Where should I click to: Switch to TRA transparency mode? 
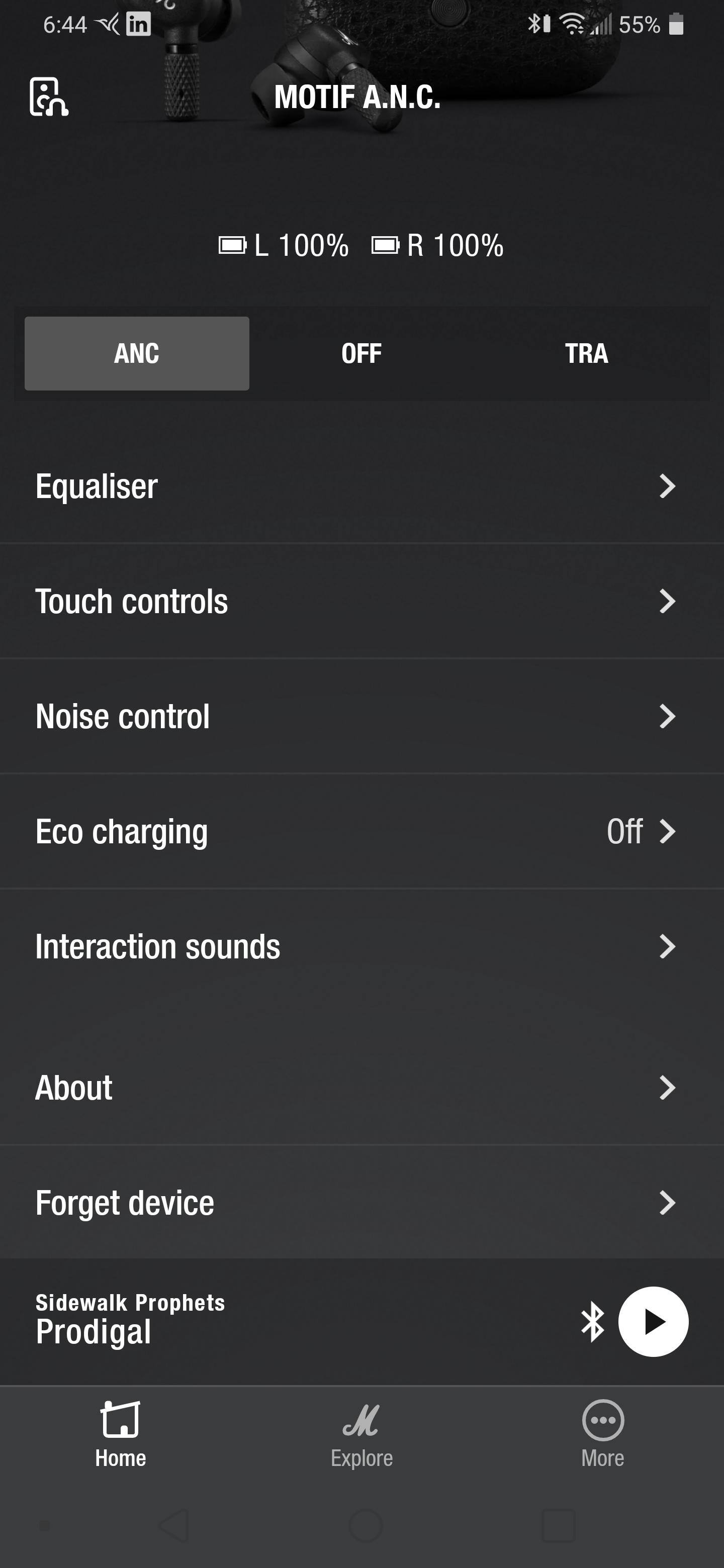point(586,353)
